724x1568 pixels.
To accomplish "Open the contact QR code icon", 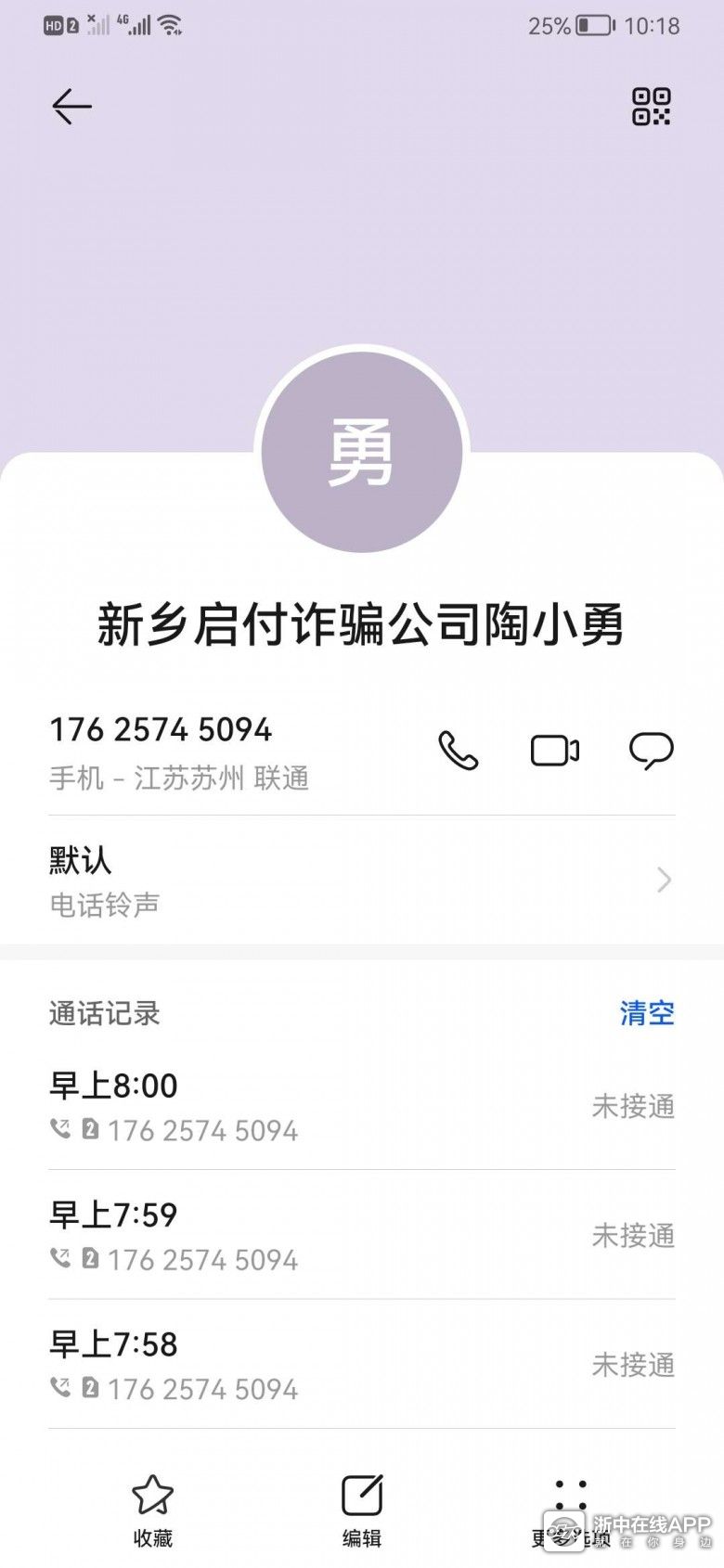I will point(651,107).
